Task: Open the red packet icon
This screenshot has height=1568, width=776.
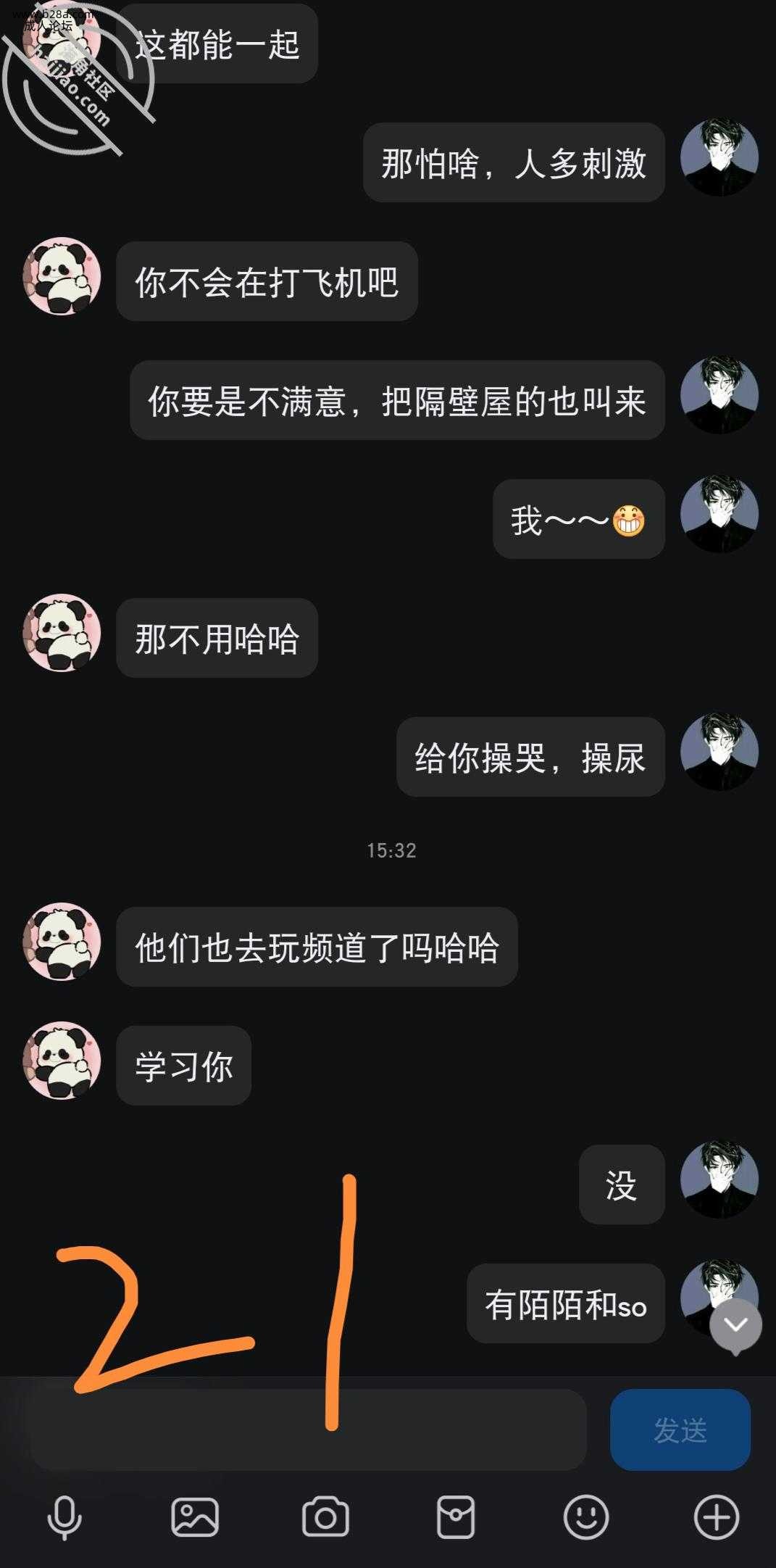Action: click(x=456, y=1517)
